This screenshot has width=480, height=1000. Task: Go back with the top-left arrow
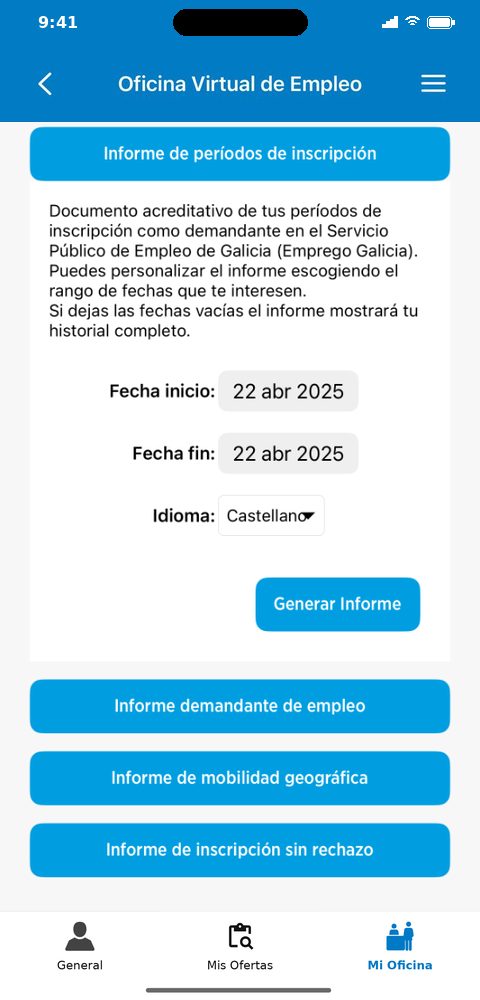point(45,84)
